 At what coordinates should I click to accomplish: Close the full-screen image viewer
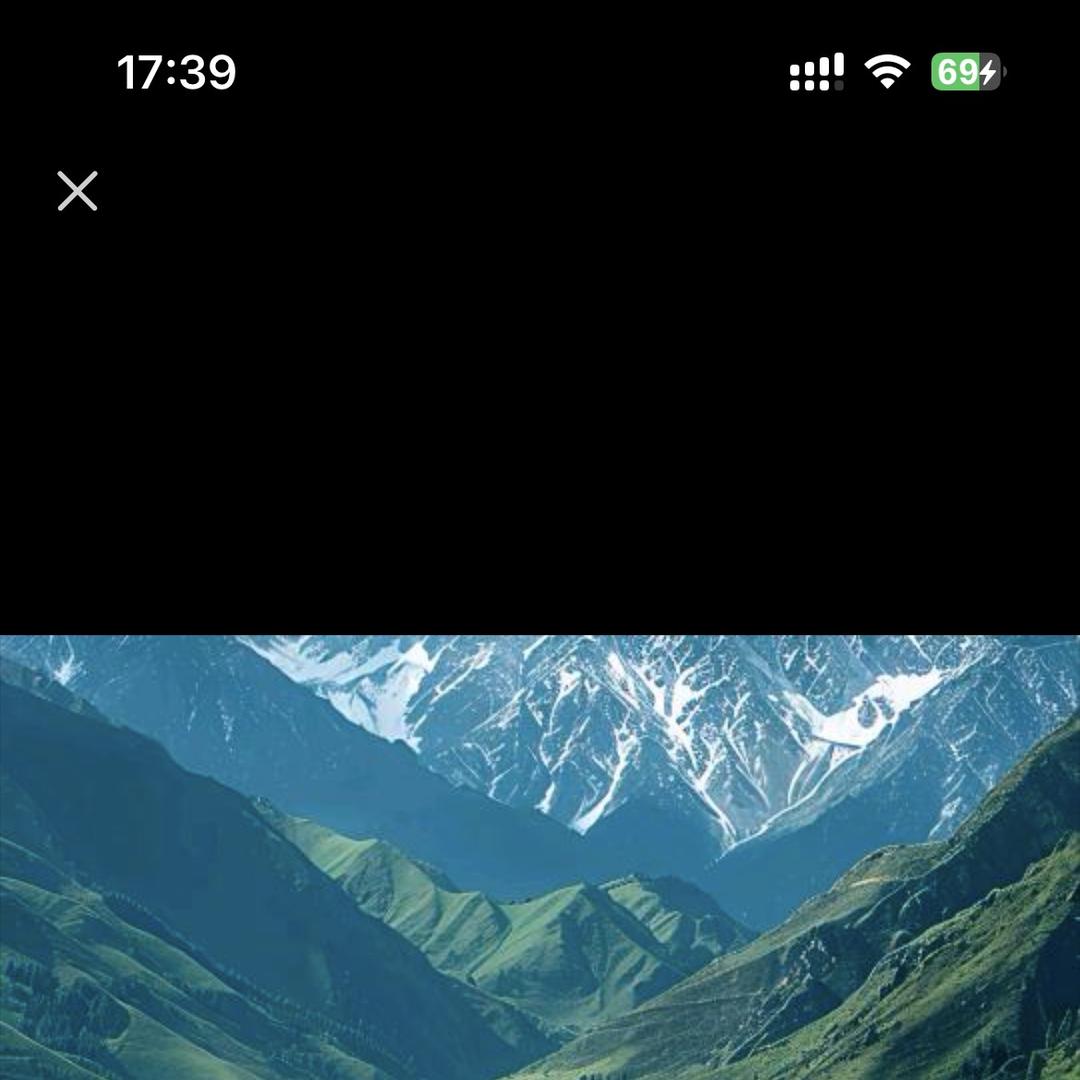[x=77, y=191]
